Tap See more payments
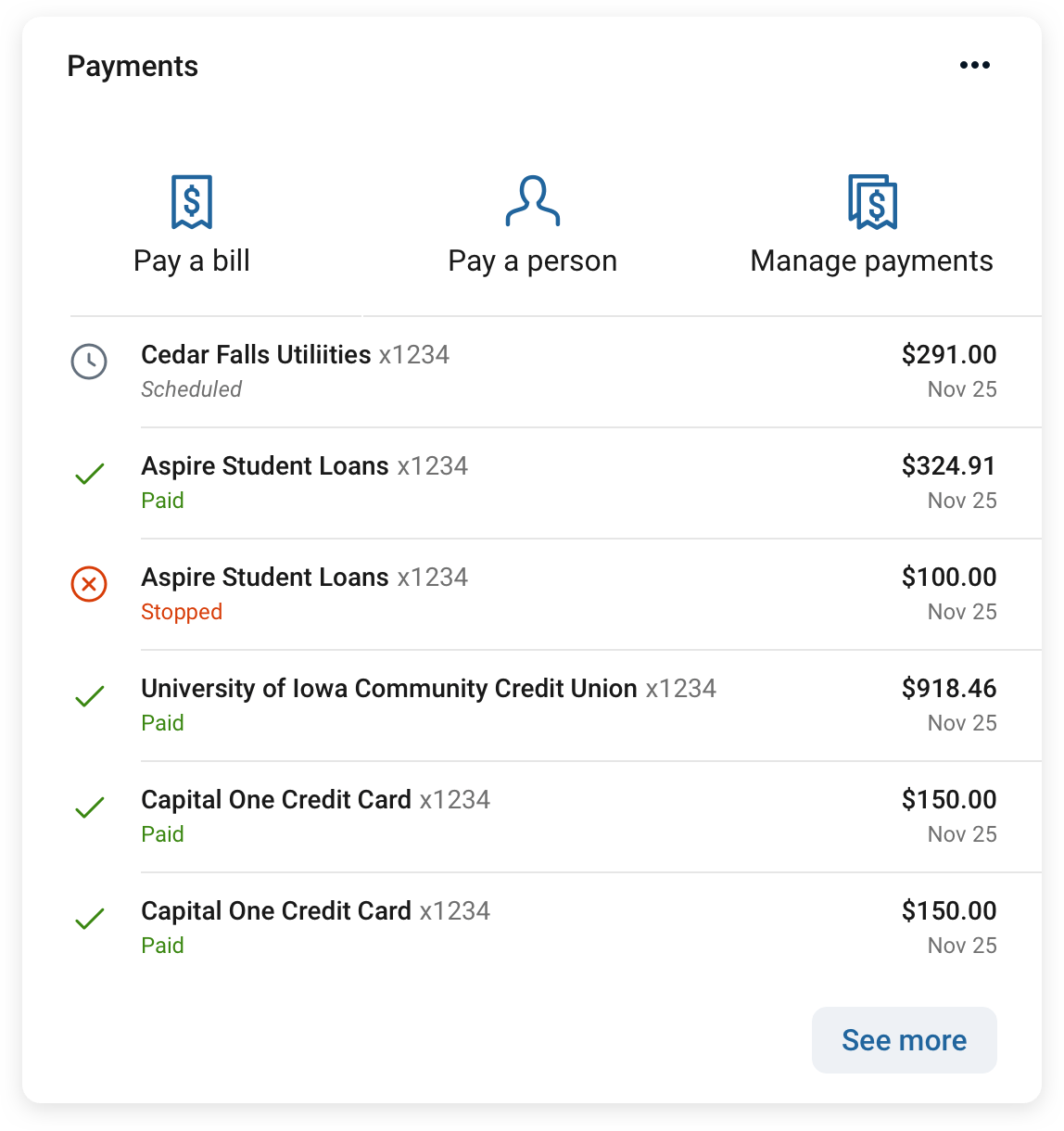This screenshot has height=1131, width=1064. [904, 1040]
